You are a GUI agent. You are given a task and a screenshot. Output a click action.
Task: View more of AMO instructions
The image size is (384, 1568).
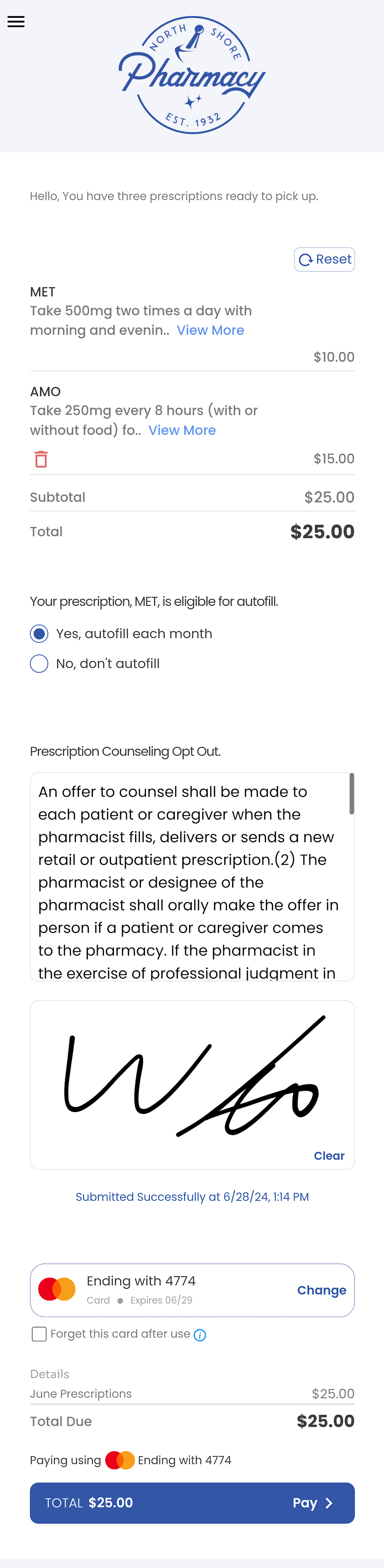[182, 430]
